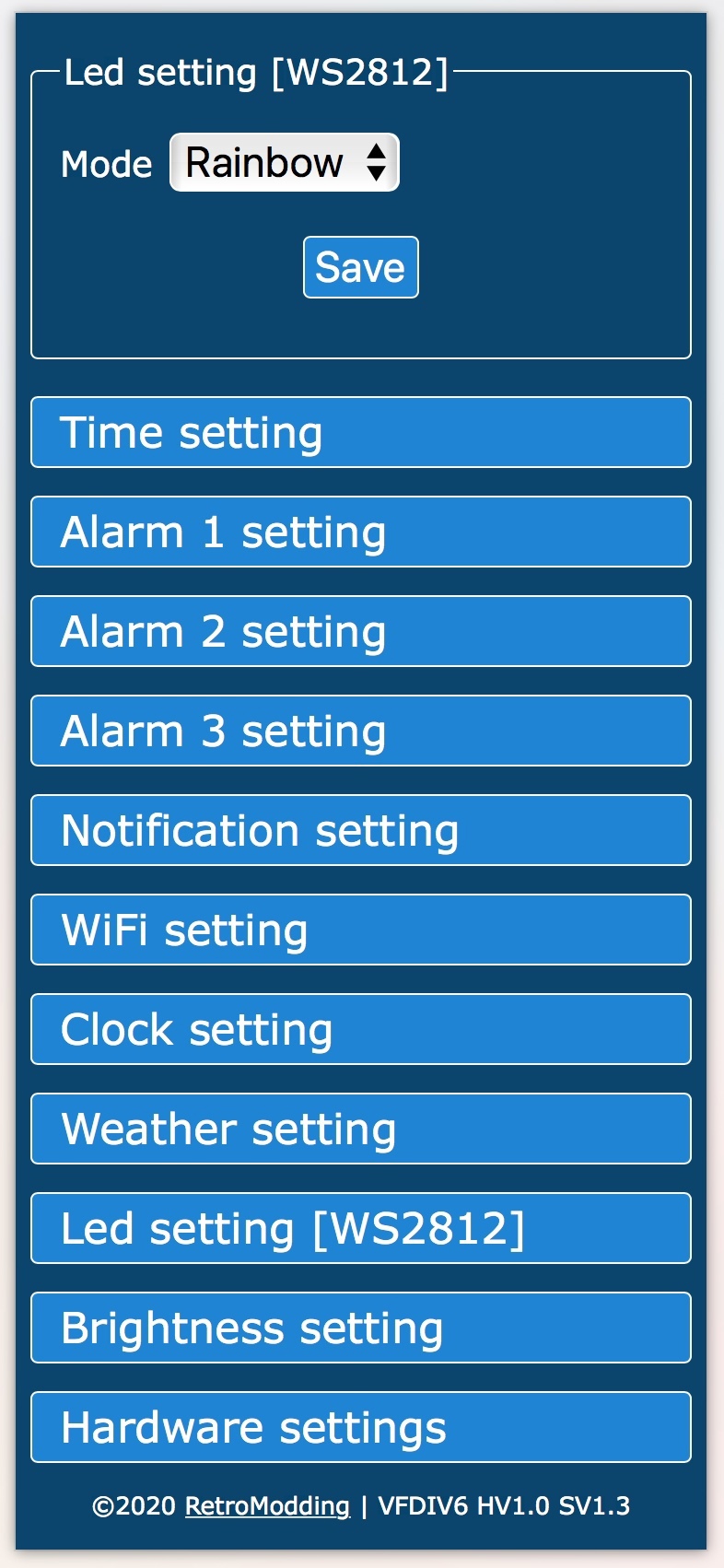Open the Rainbow mode dropdown
Viewport: 724px width, 1568px height.
(284, 163)
